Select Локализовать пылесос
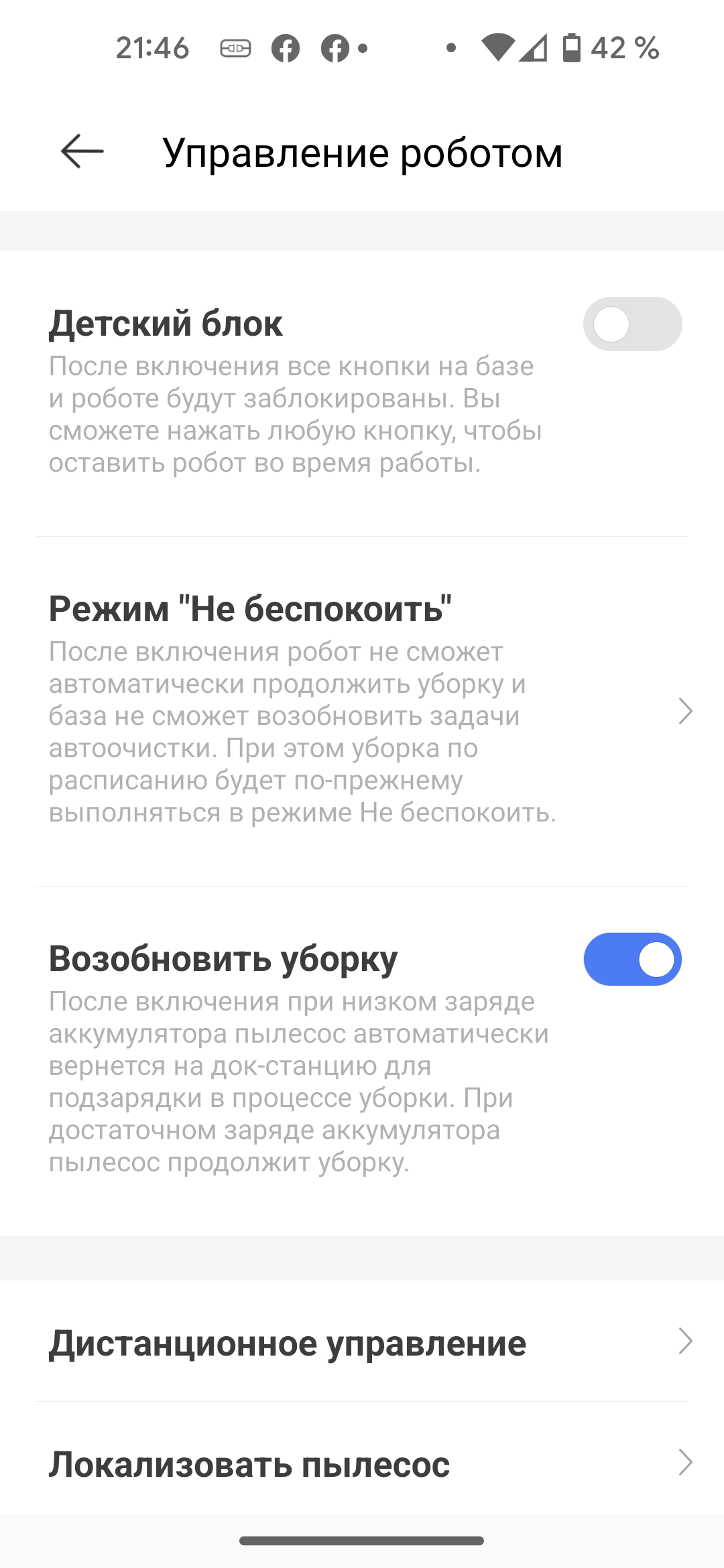This screenshot has width=724, height=1568. (x=362, y=1463)
